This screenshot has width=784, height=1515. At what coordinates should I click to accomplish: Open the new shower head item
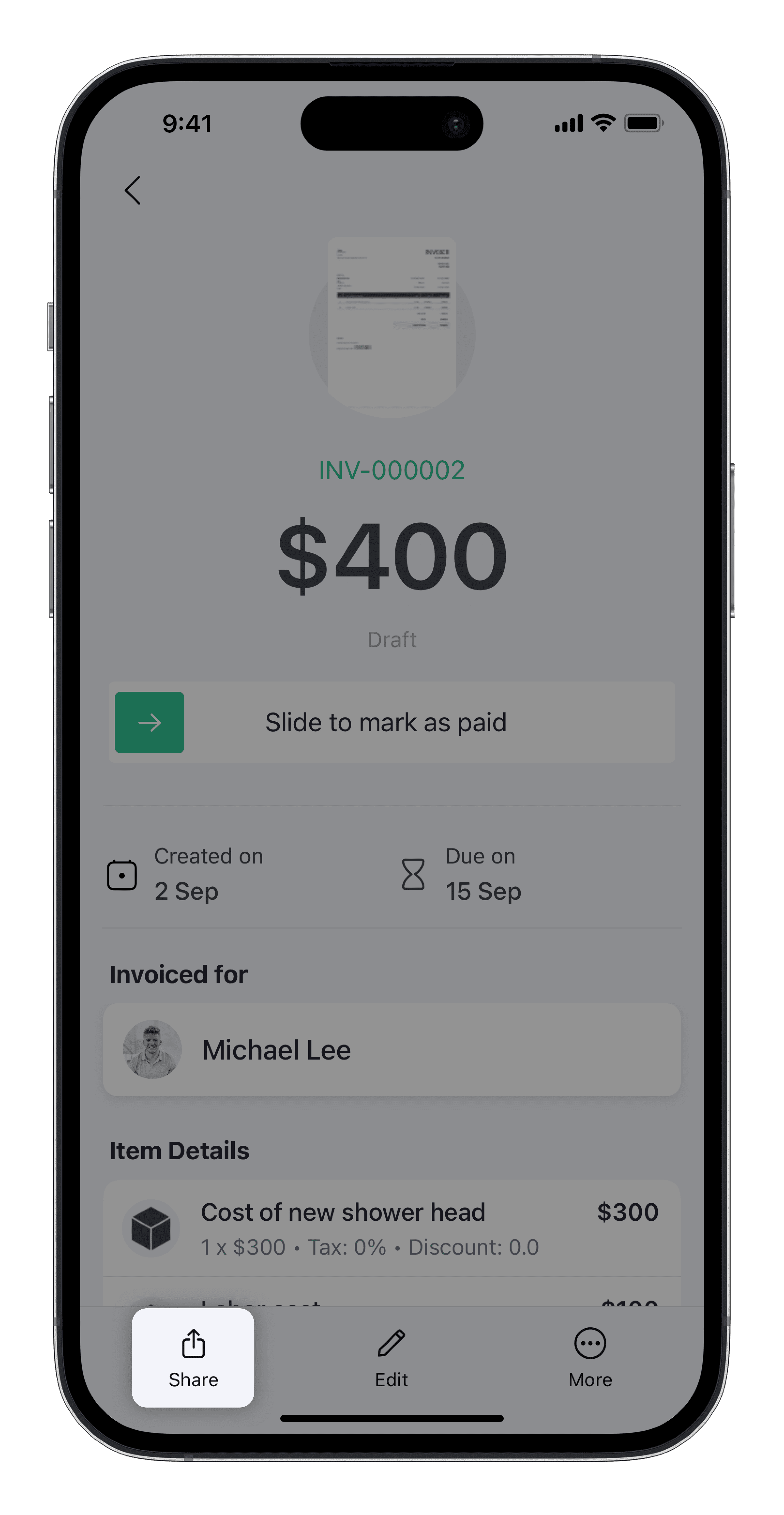click(392, 1228)
